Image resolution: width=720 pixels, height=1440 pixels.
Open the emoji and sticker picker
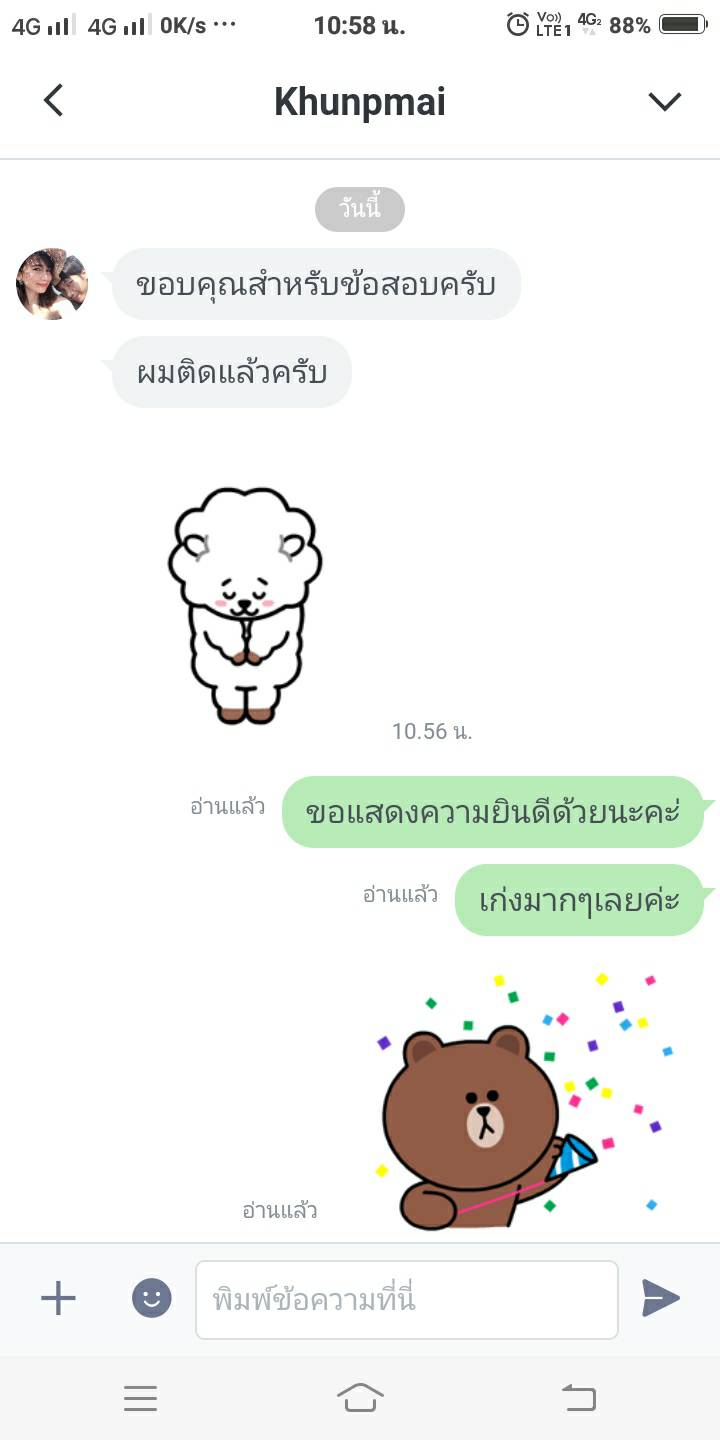click(152, 1299)
